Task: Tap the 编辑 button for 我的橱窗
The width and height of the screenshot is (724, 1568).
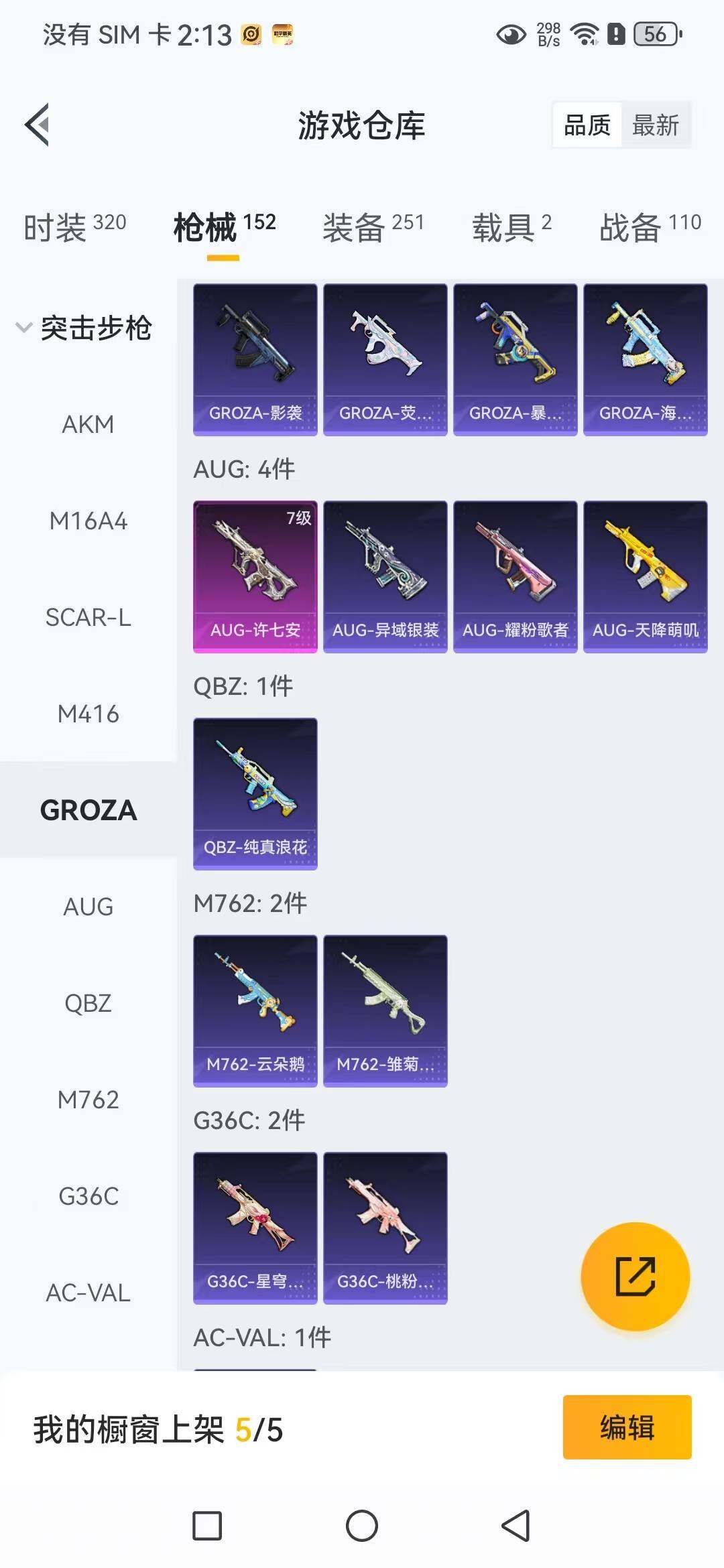Action: 627,1427
